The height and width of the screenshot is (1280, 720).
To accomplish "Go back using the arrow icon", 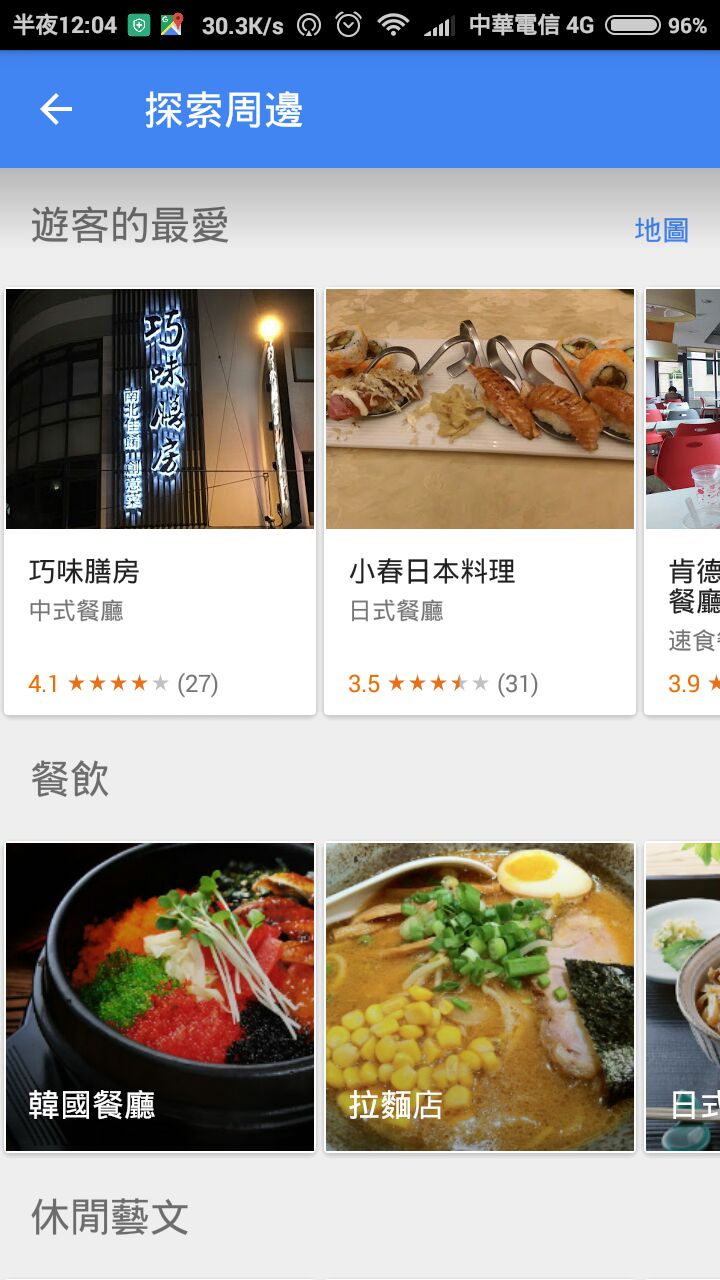I will pyautogui.click(x=56, y=110).
